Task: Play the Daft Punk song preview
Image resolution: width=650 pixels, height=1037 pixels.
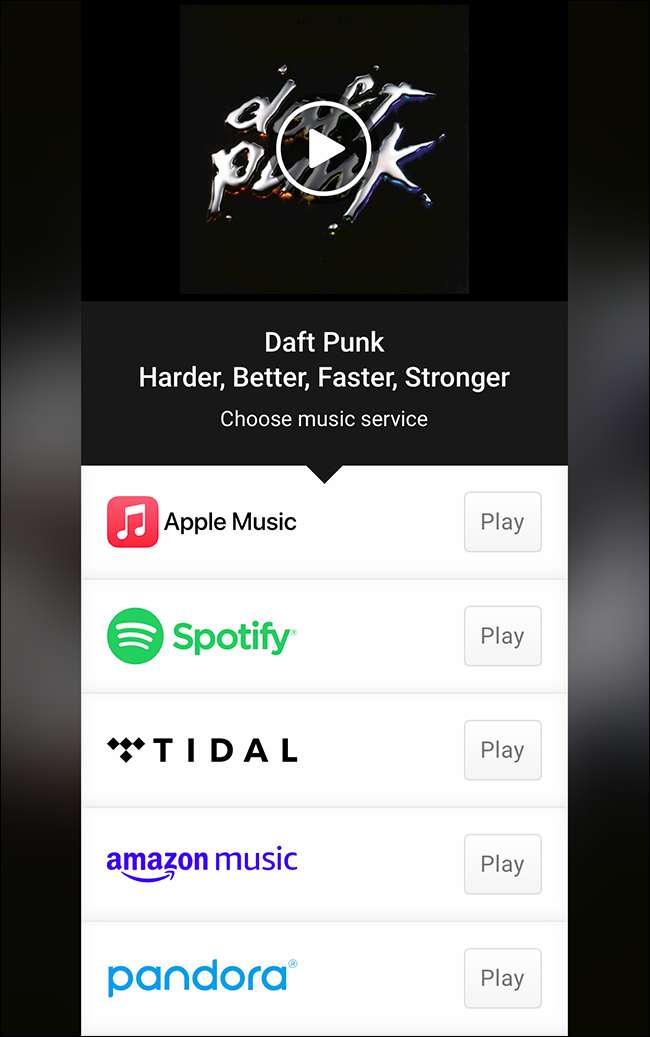Action: tap(323, 149)
